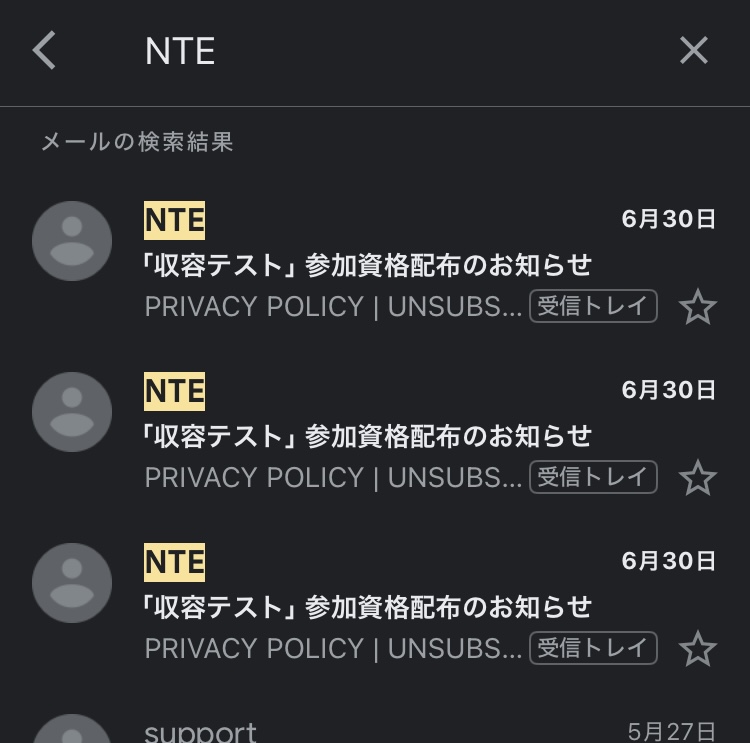Go back from the search results
Screen dimensions: 750x743
44,51
